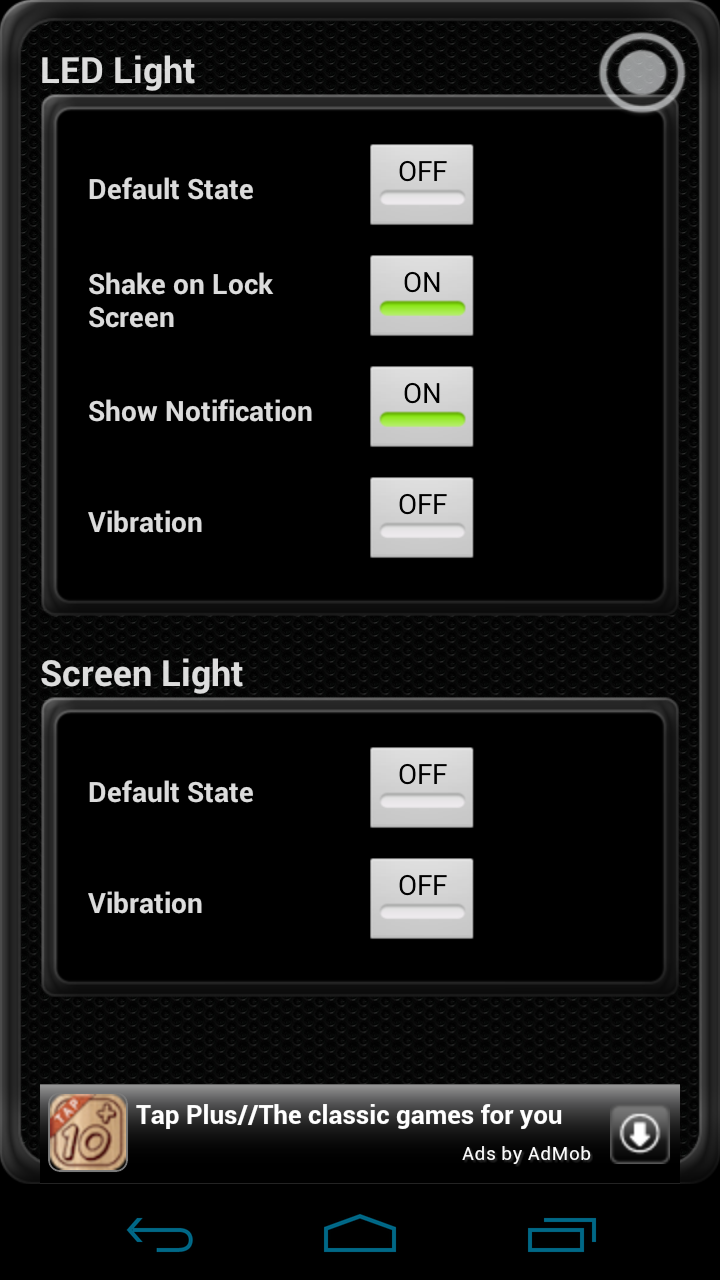Image resolution: width=720 pixels, height=1280 pixels.
Task: Turn off Show Notification
Action: pos(421,406)
